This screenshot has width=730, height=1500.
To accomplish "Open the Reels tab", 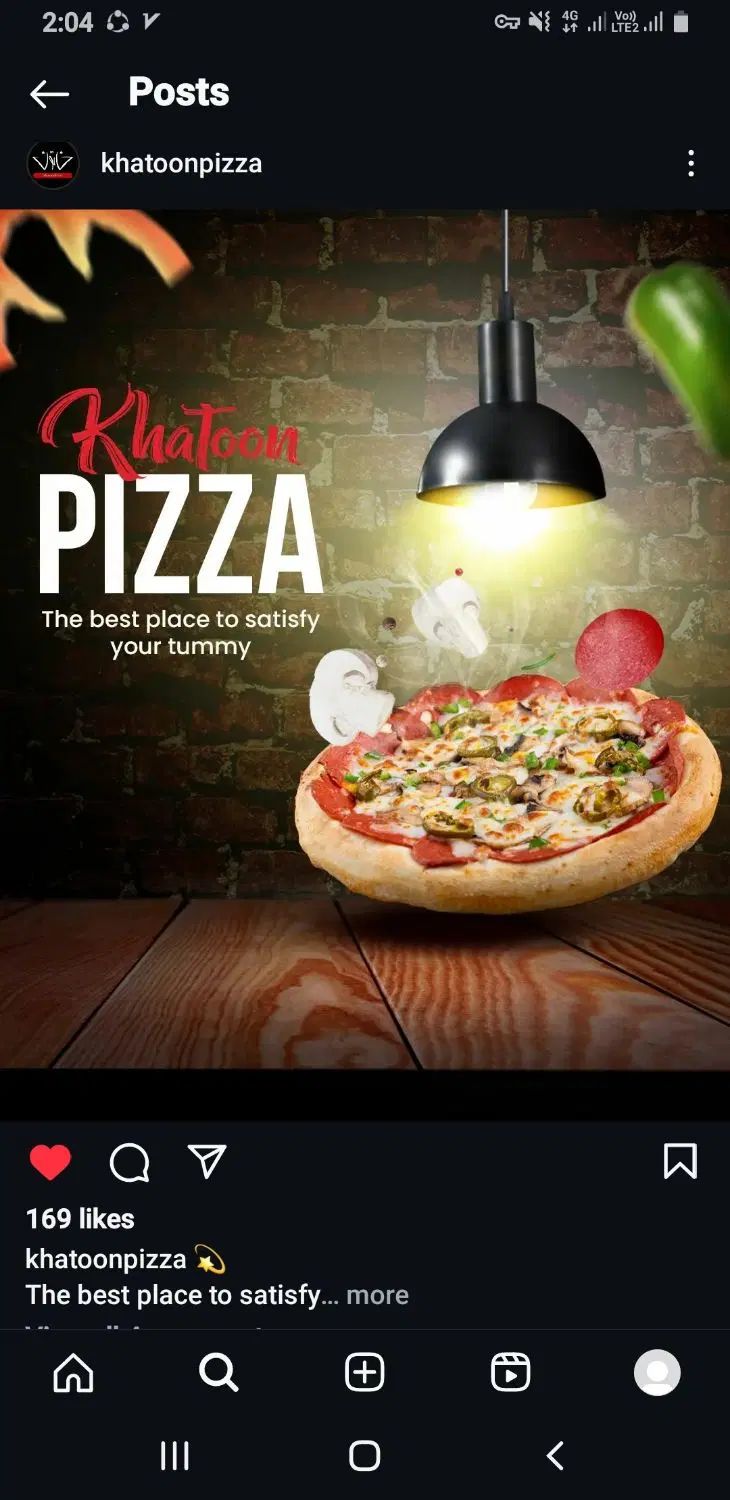I will 510,1372.
